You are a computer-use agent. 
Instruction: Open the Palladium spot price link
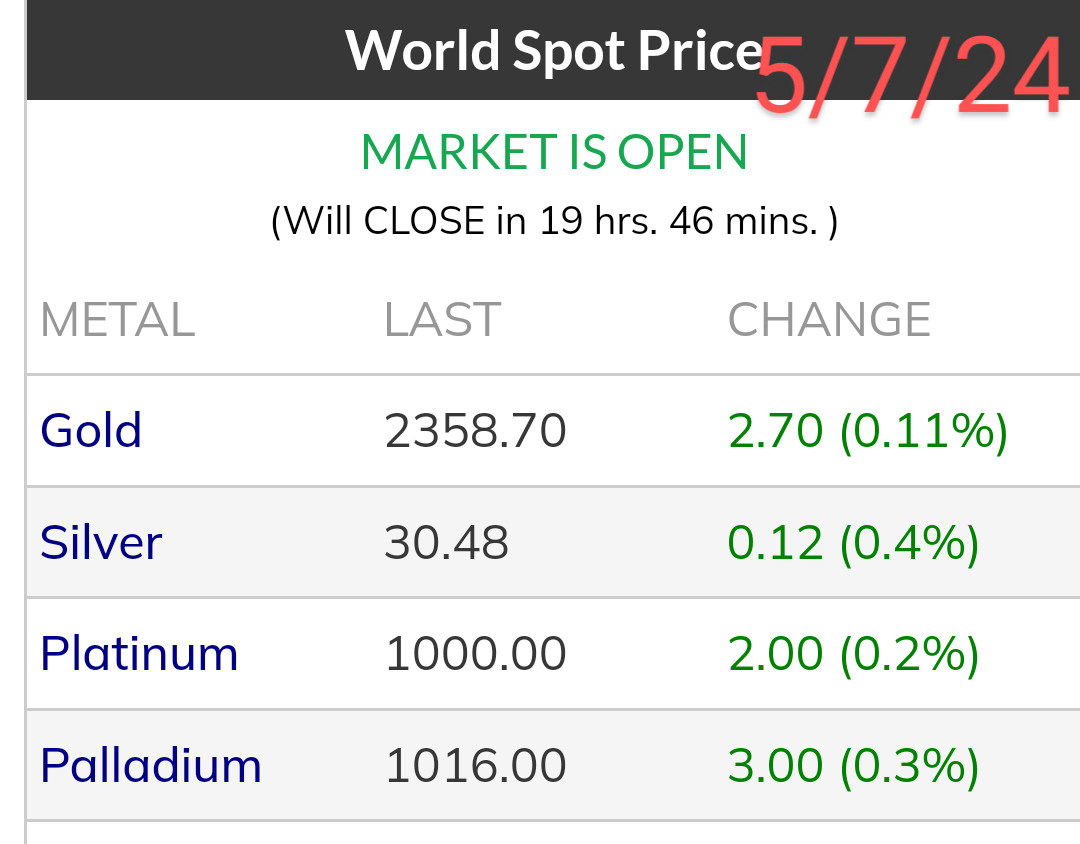(x=151, y=766)
